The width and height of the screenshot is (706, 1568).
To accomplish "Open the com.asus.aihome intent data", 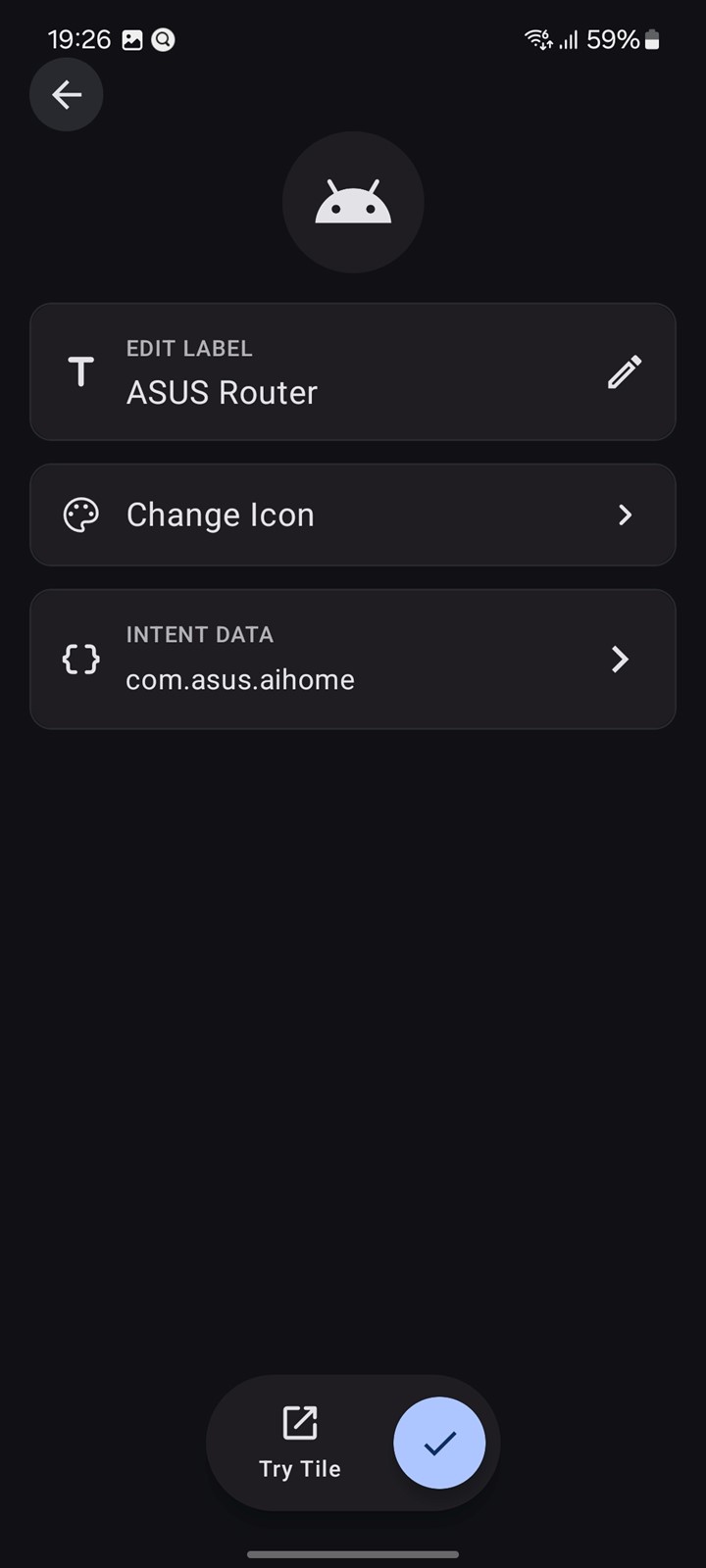I will tap(353, 659).
